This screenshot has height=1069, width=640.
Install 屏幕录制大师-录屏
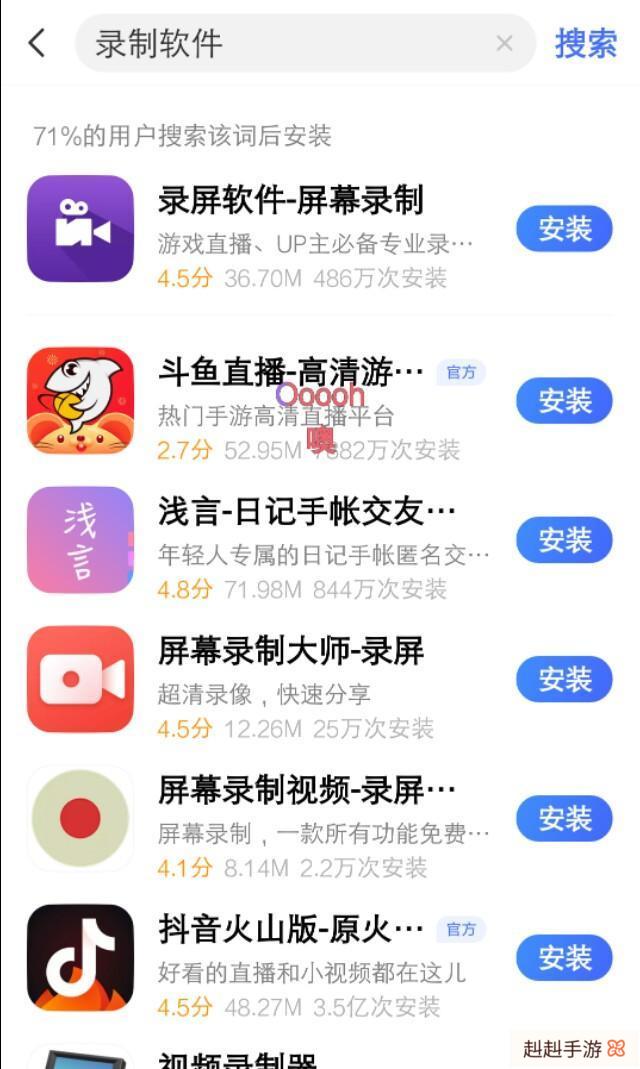(x=564, y=680)
